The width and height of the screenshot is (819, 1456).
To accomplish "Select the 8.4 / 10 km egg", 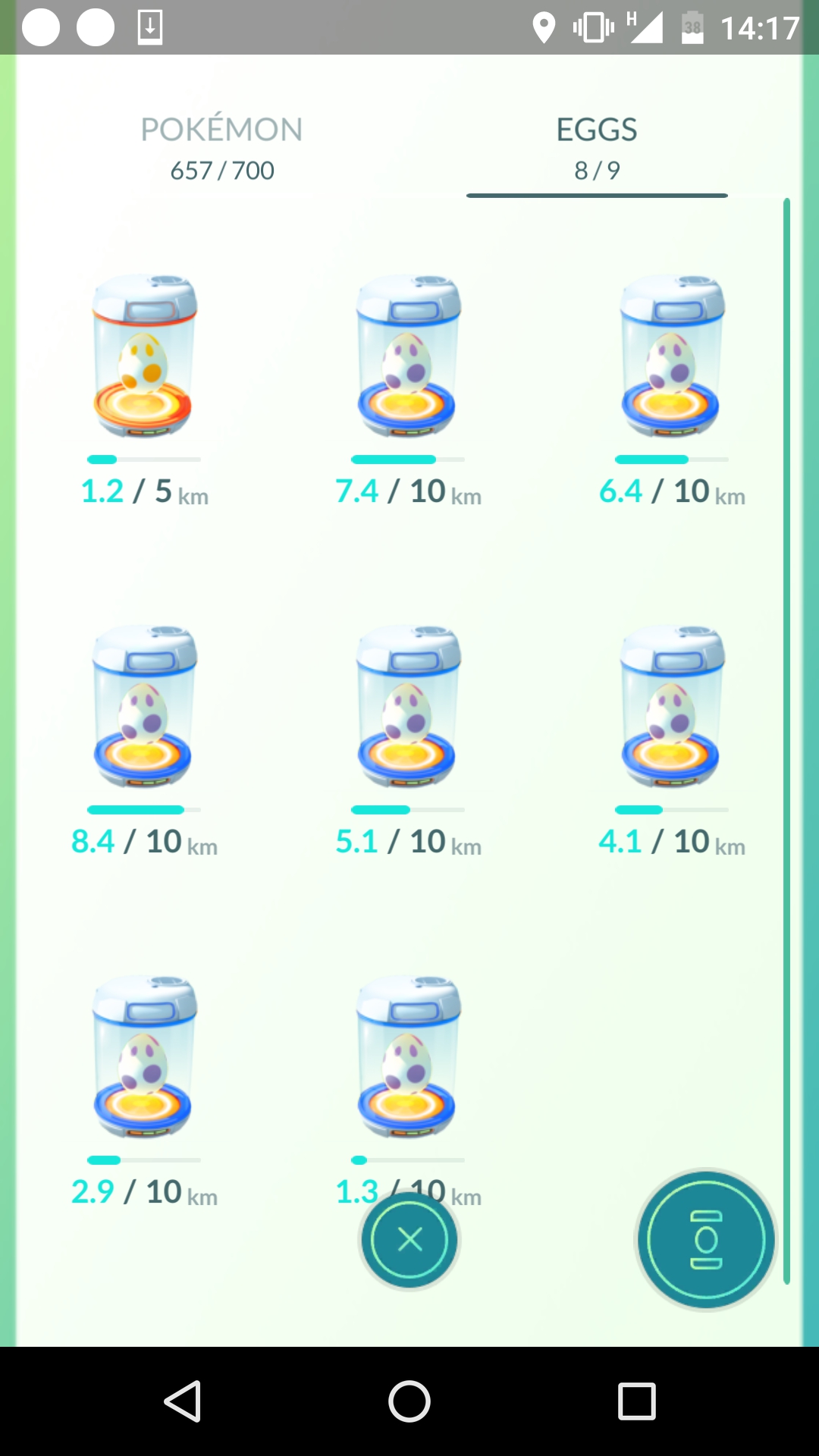I will click(144, 707).
